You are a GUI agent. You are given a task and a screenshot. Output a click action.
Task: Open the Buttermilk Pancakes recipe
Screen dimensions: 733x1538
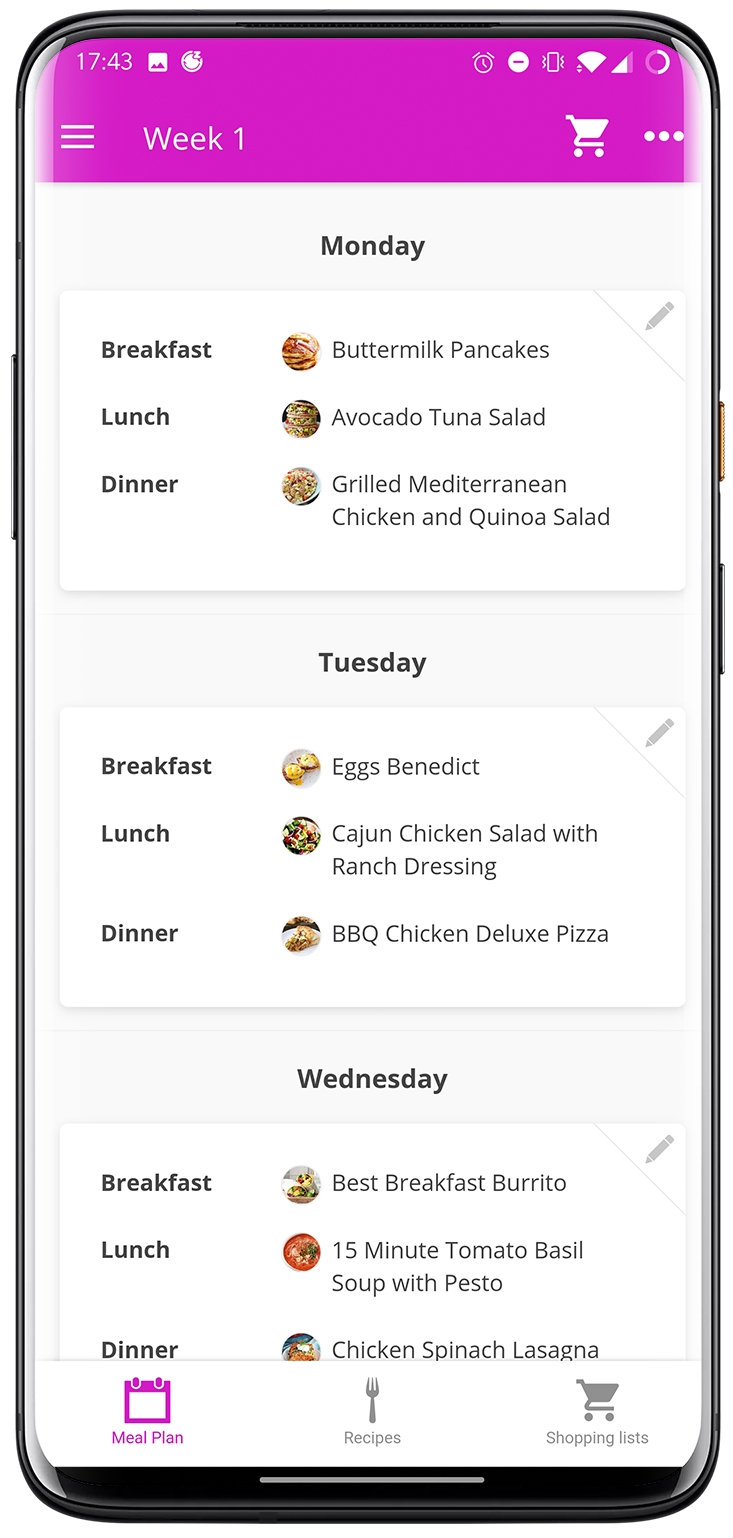pyautogui.click(x=440, y=350)
